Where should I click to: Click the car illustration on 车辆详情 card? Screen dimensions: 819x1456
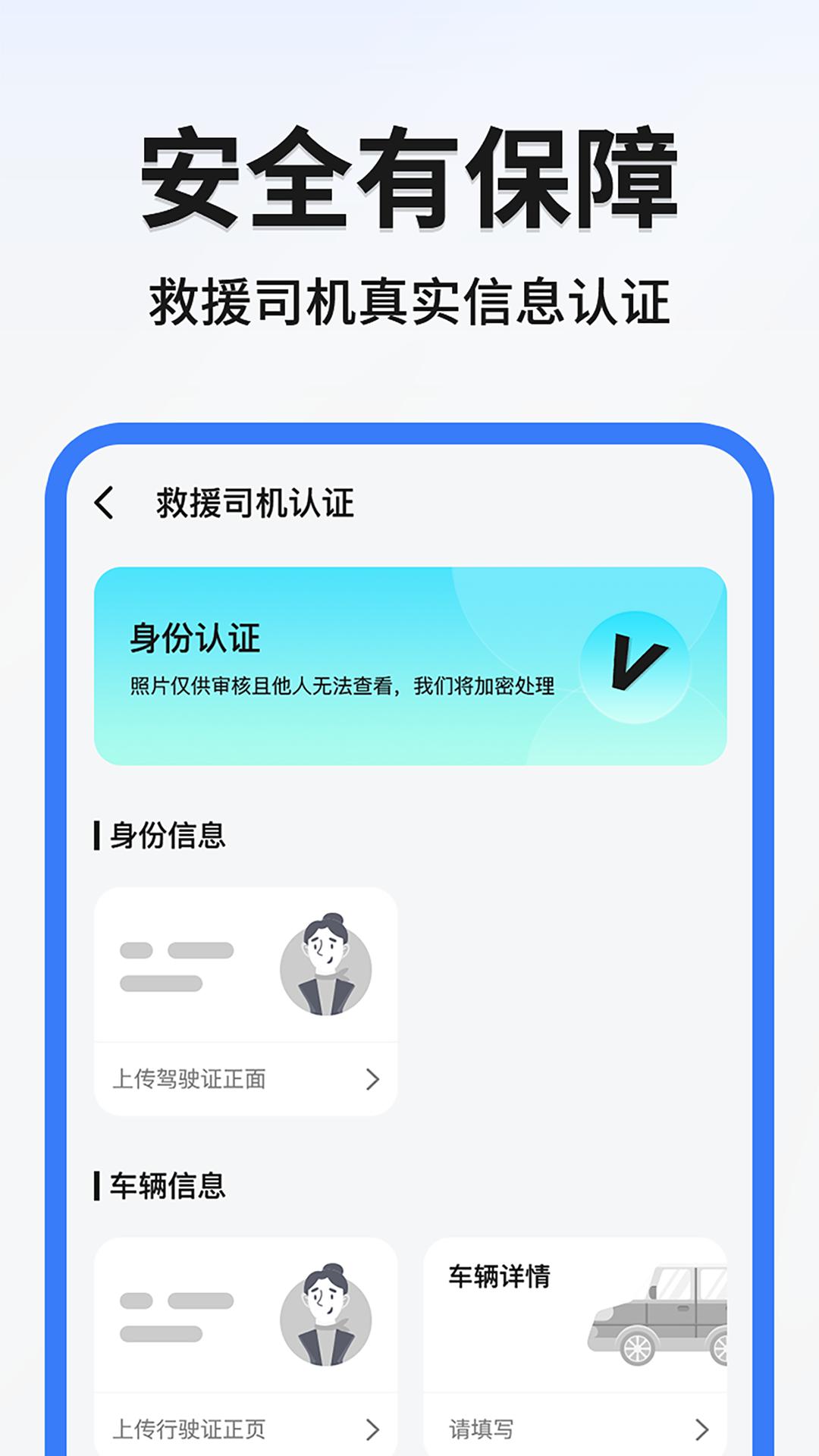667,1327
